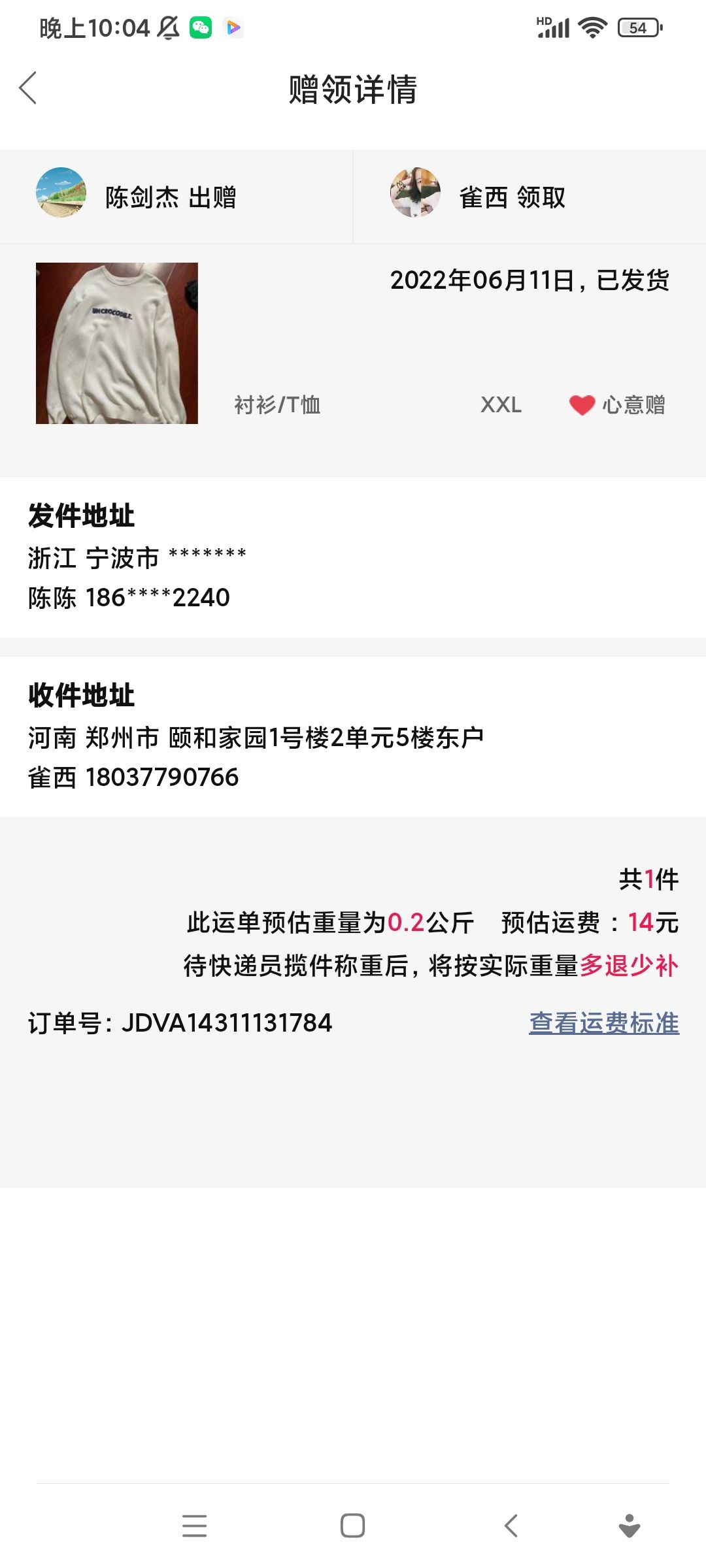Open the system recent apps menu

pos(195,1526)
